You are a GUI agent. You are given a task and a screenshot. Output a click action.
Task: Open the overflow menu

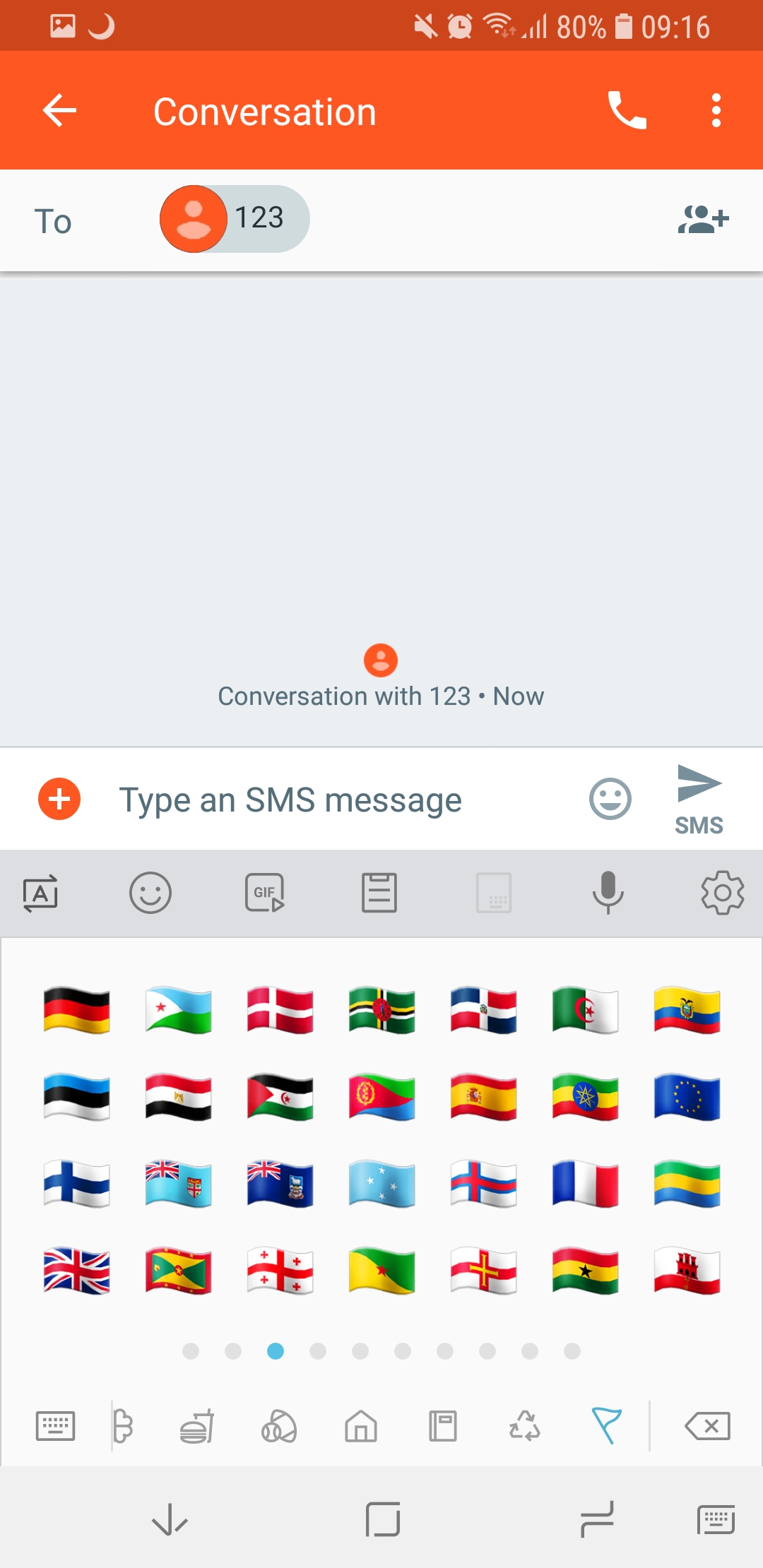click(716, 111)
